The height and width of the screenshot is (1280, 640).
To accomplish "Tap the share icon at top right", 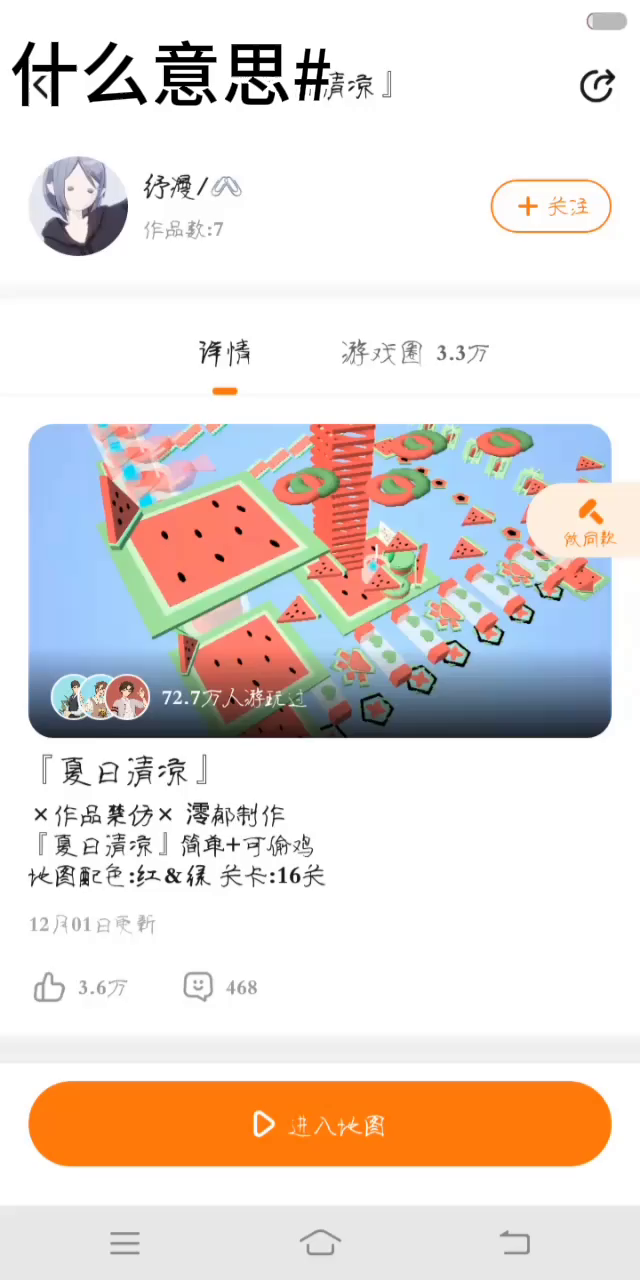I will [597, 86].
